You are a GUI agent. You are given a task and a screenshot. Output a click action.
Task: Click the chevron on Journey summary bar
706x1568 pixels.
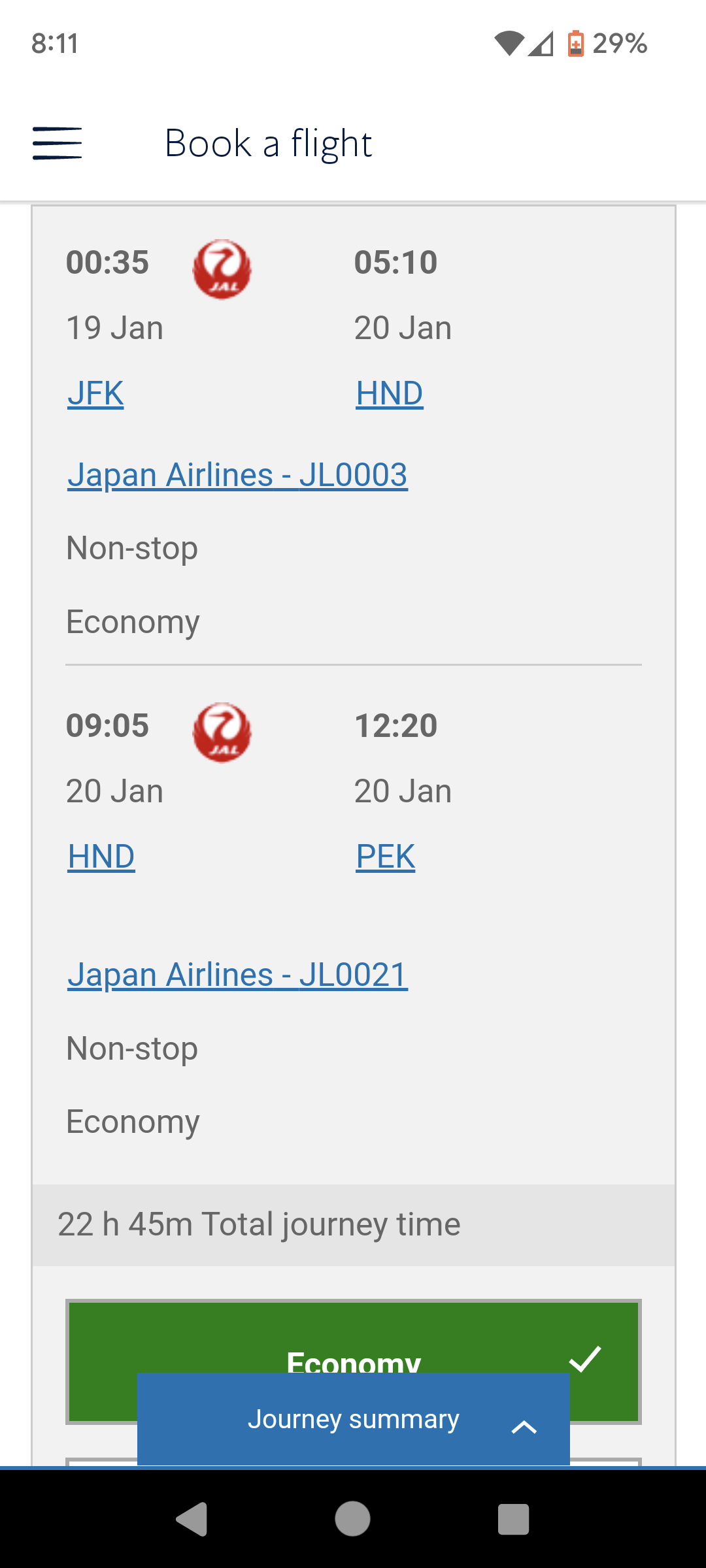524,1426
